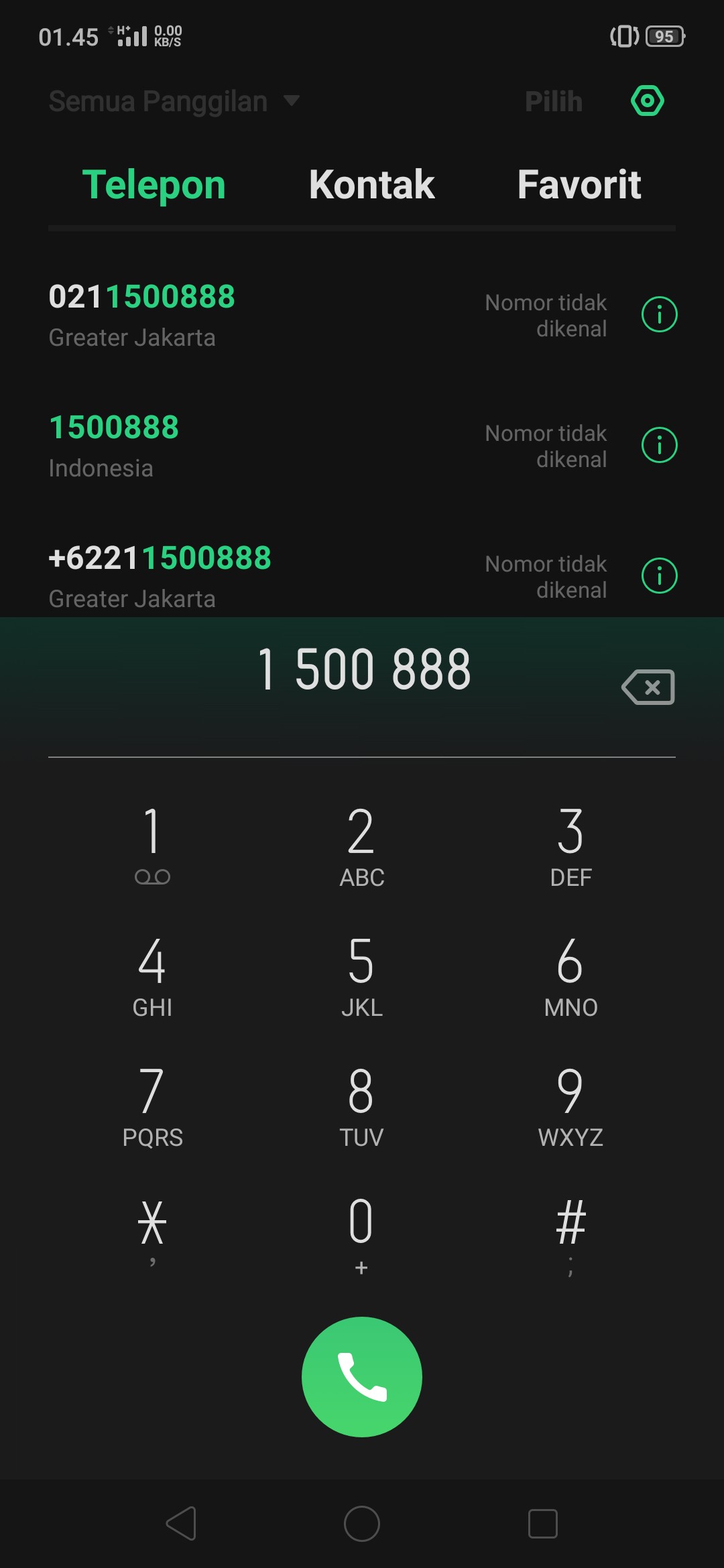
Task: View details for +62211500888 via info icon
Action: pyautogui.click(x=659, y=576)
